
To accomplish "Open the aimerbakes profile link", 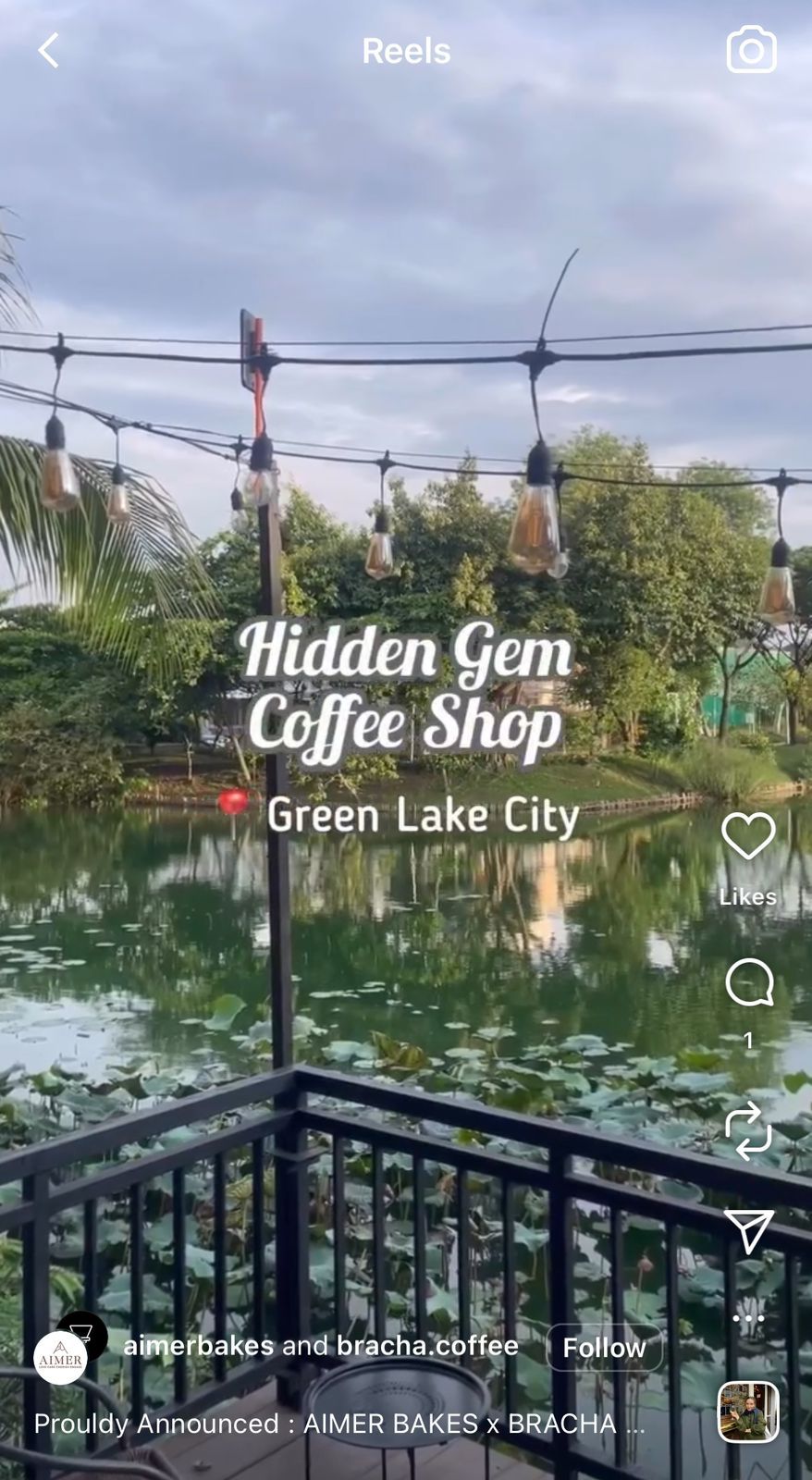I will 198,1345.
